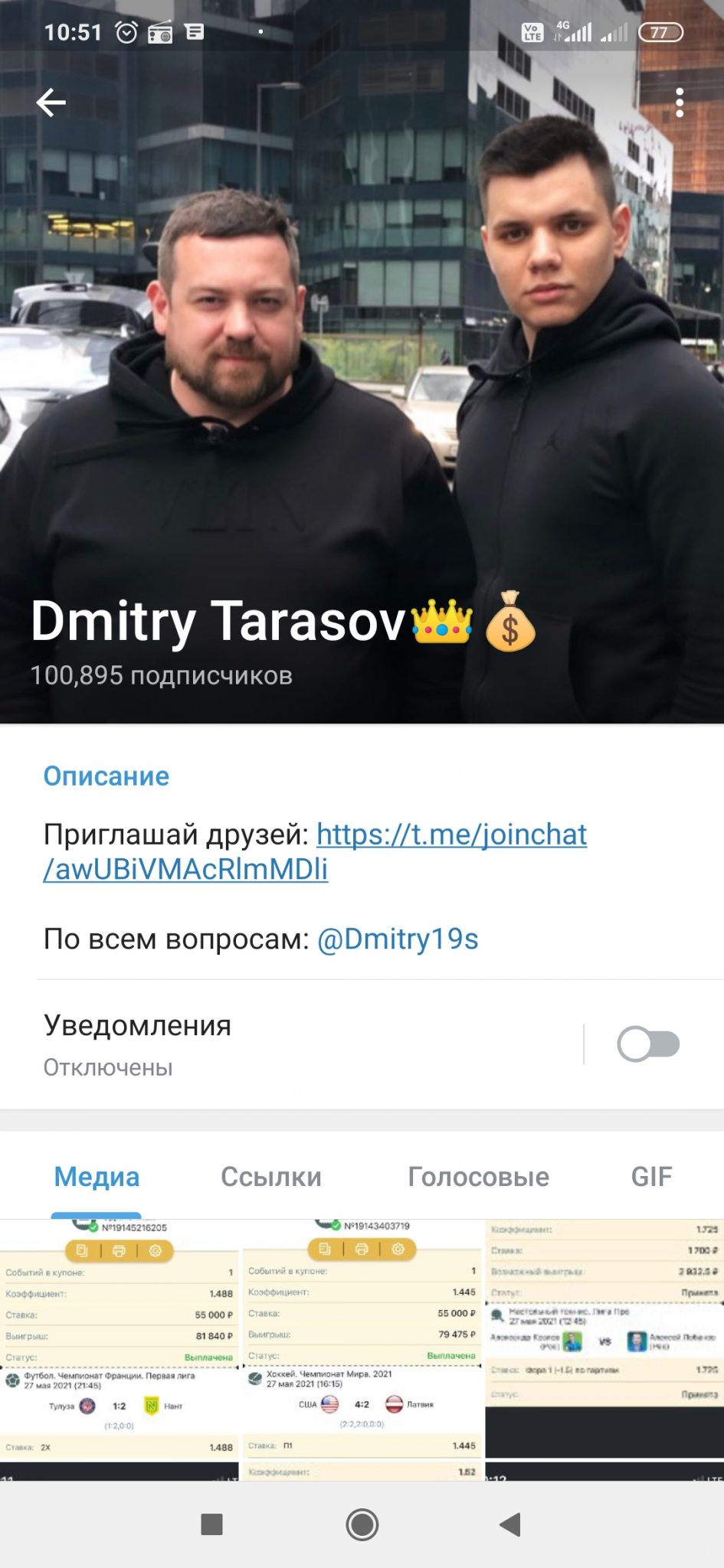Tap the system home button
Viewport: 724px width, 1568px height.
(x=362, y=1524)
